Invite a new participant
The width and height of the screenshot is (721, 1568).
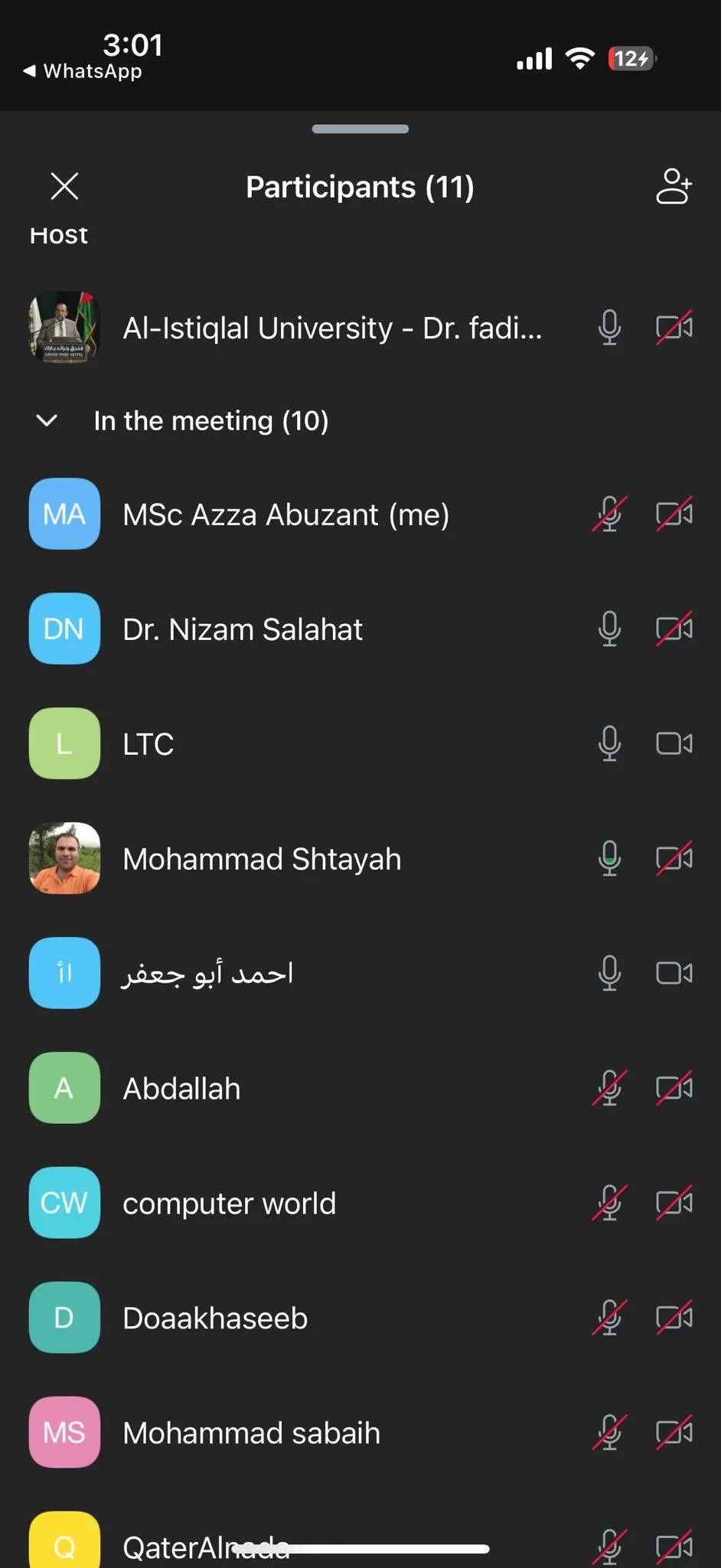(674, 187)
